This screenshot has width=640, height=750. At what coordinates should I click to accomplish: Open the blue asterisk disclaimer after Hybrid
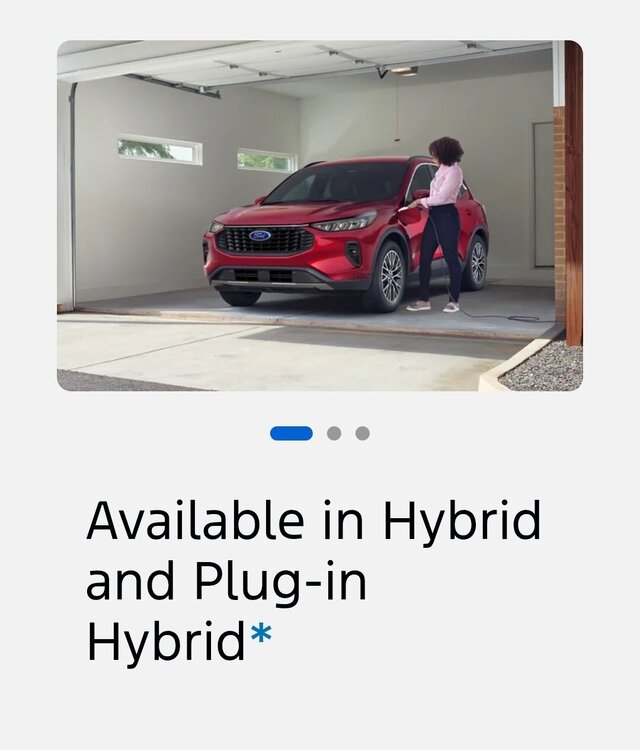coord(260,636)
